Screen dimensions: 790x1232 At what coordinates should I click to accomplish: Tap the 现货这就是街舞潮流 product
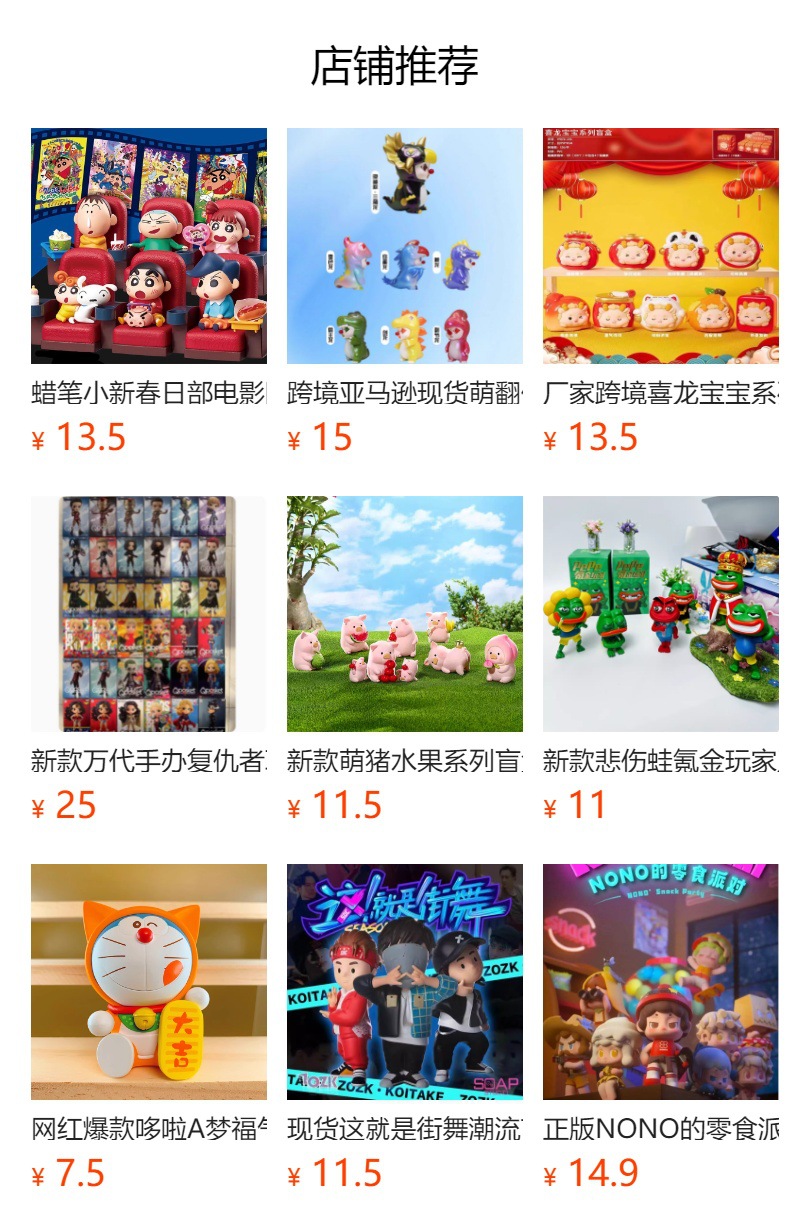click(405, 982)
